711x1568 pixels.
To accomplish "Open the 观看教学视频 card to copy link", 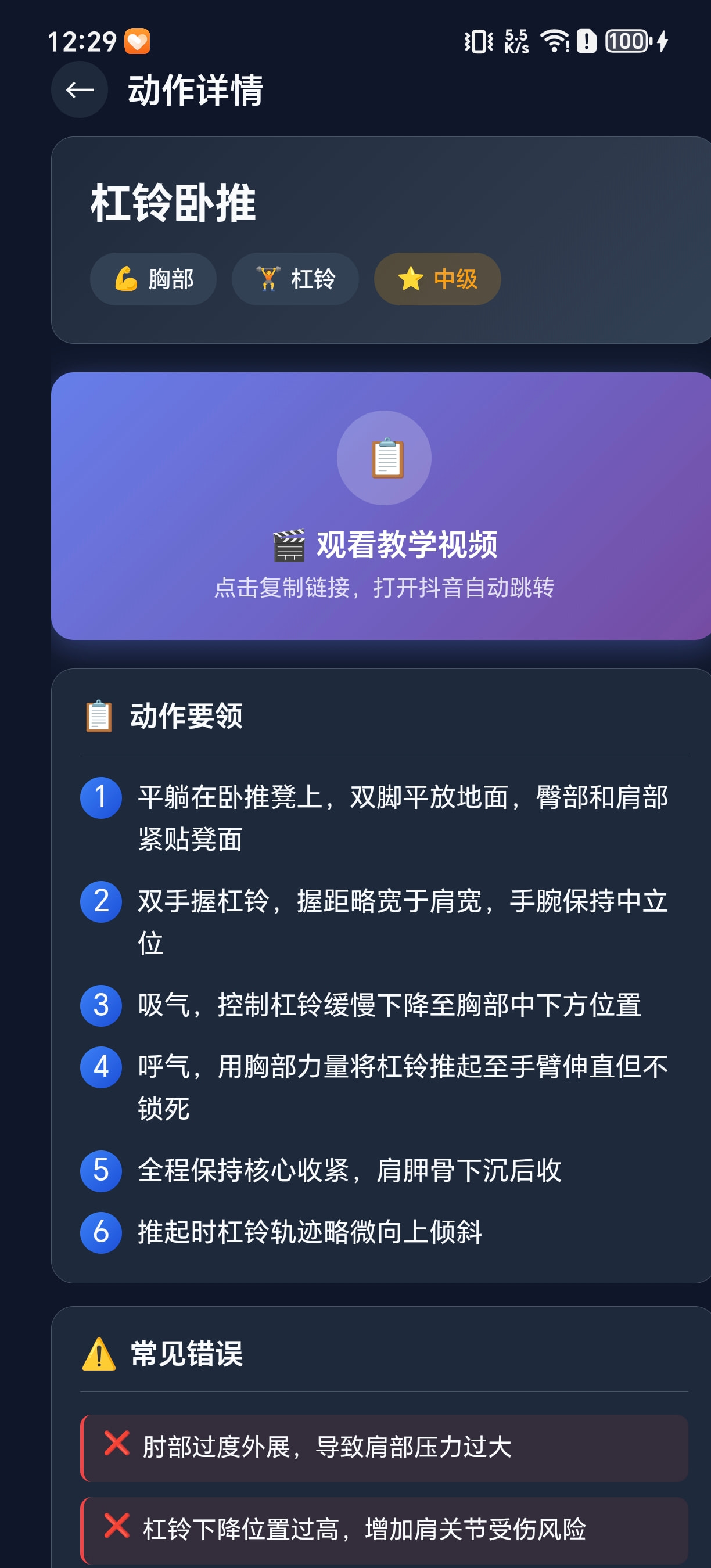I will 383,506.
